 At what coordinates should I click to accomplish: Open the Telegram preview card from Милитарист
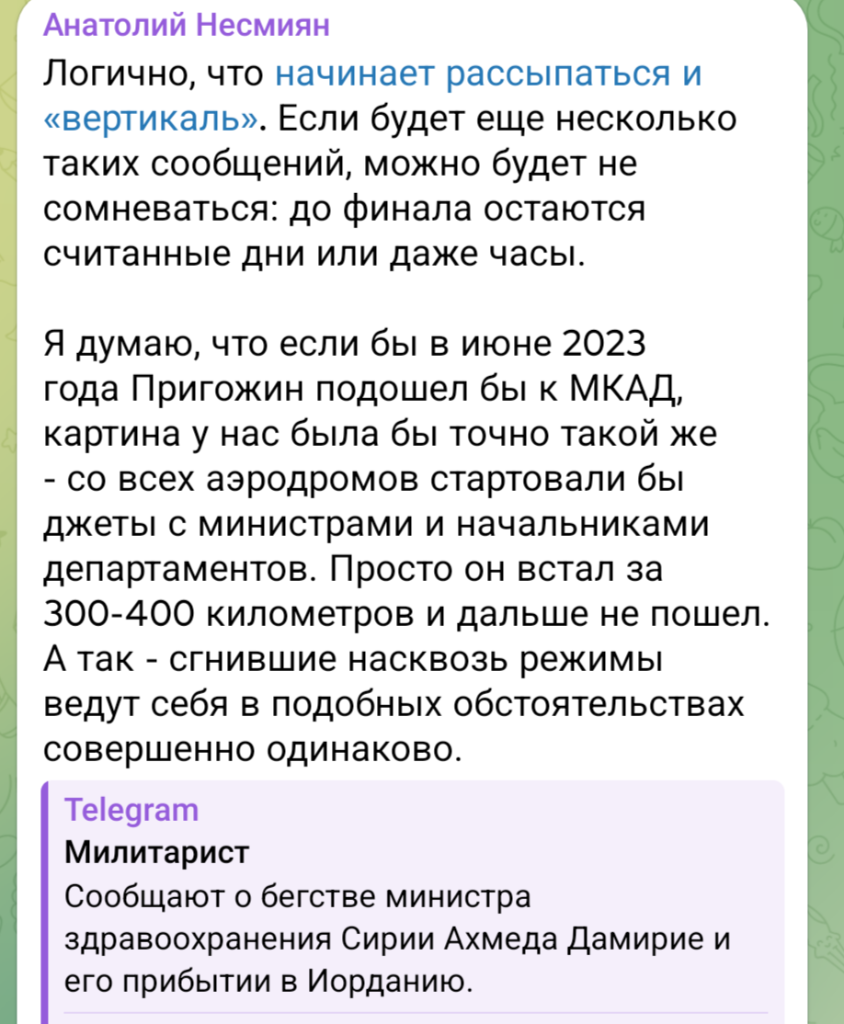(412, 897)
